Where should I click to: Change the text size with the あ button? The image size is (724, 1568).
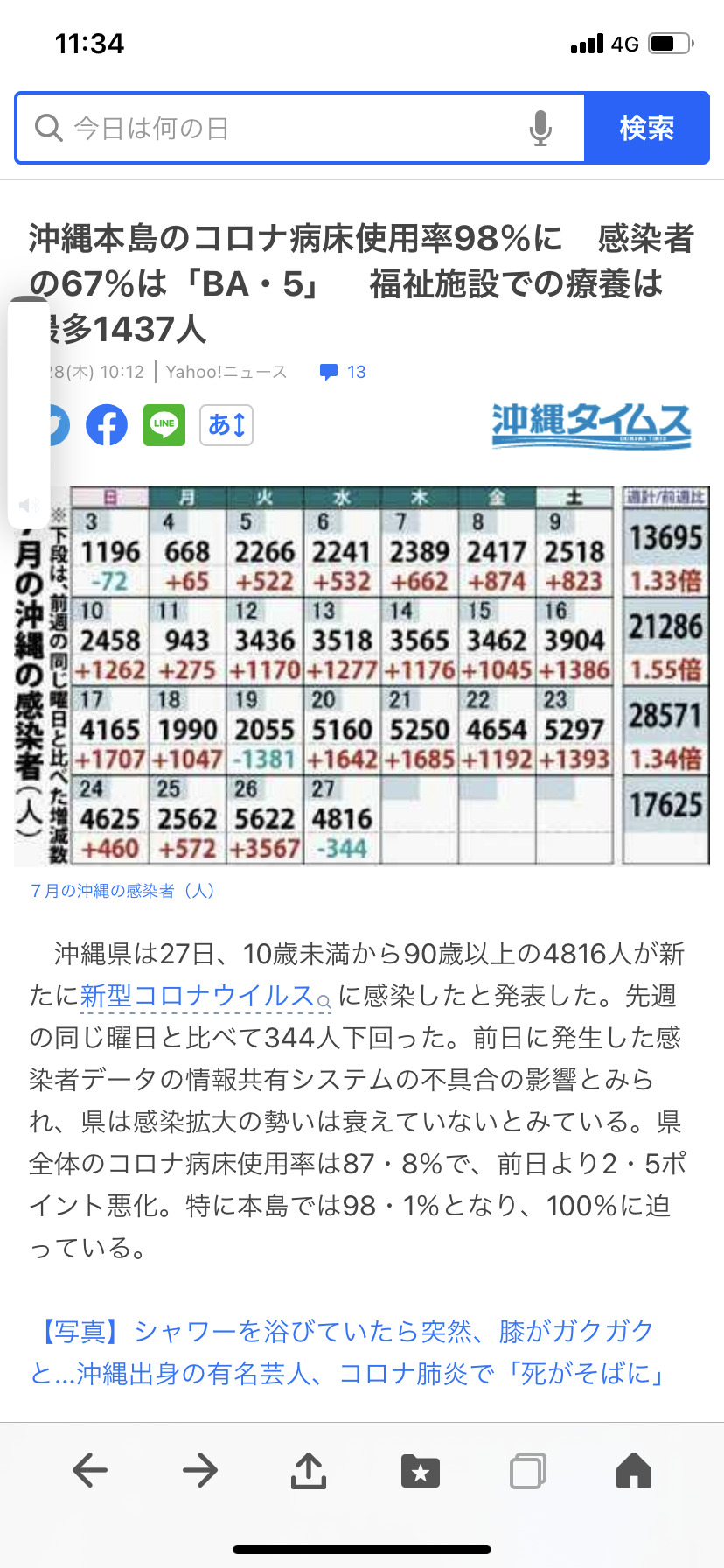pos(226,424)
